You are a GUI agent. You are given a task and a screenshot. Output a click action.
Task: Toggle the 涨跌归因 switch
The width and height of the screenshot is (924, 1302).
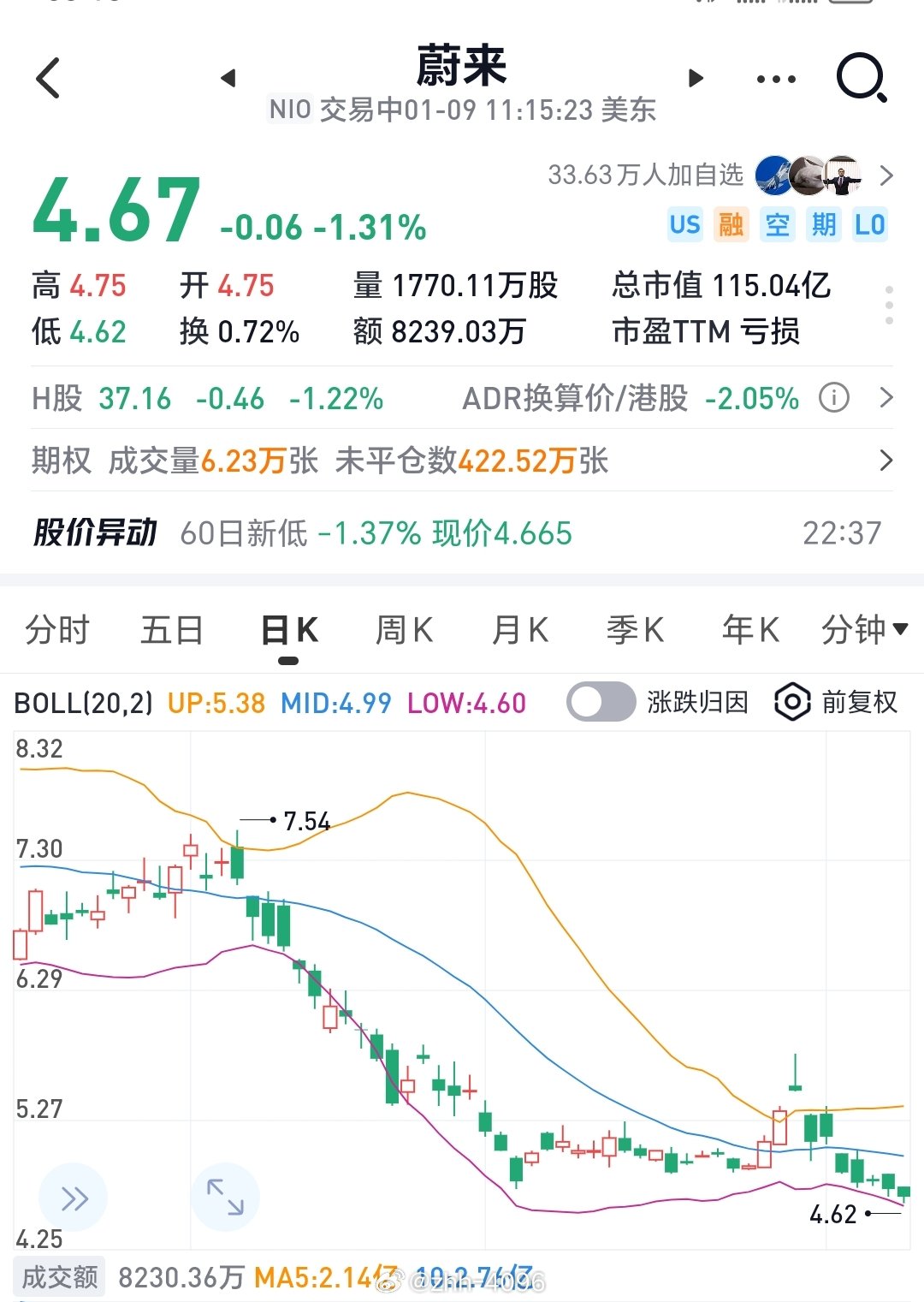tap(601, 703)
